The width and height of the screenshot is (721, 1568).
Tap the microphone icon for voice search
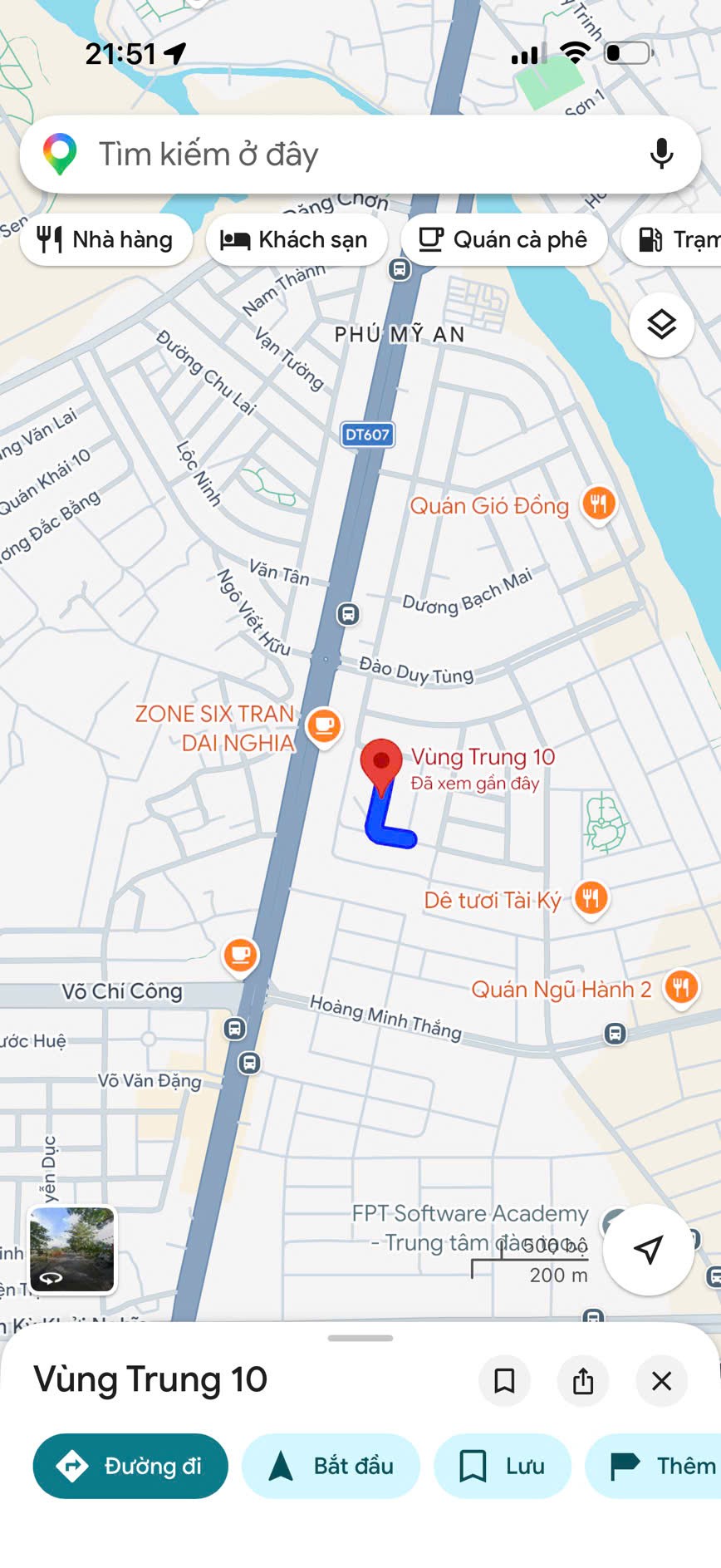click(661, 154)
